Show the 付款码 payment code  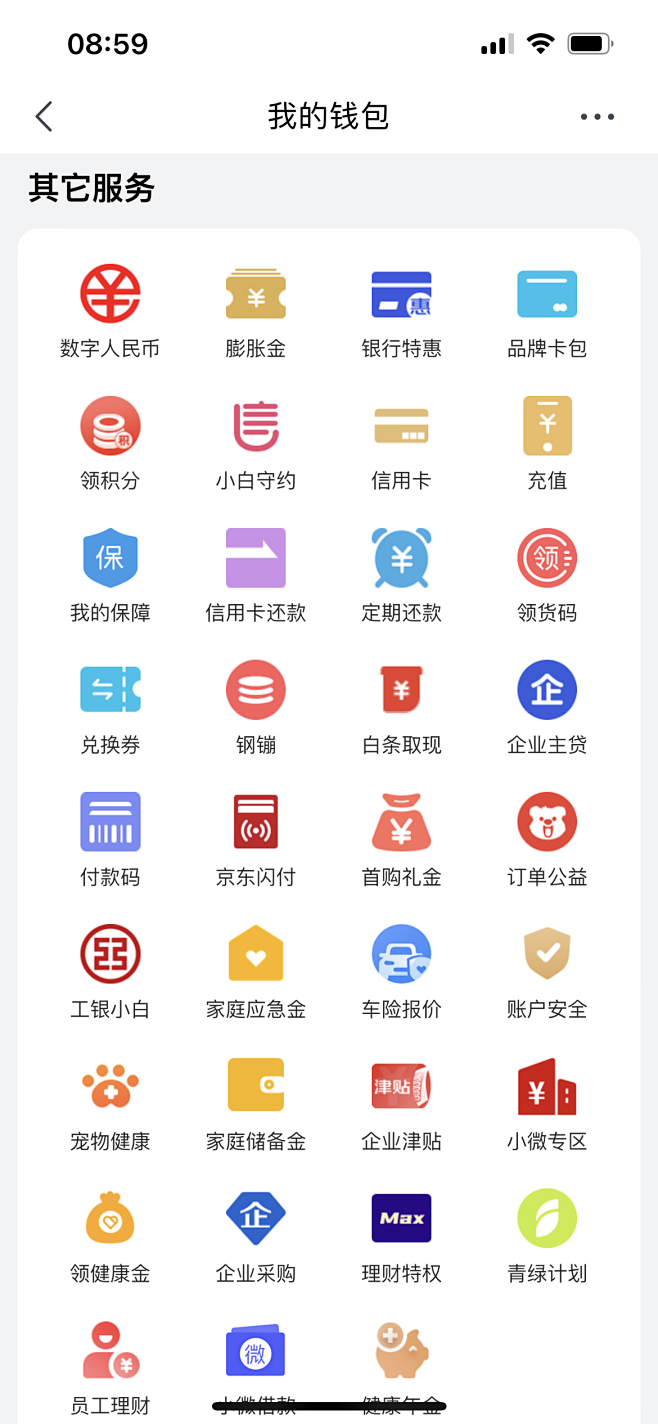110,839
